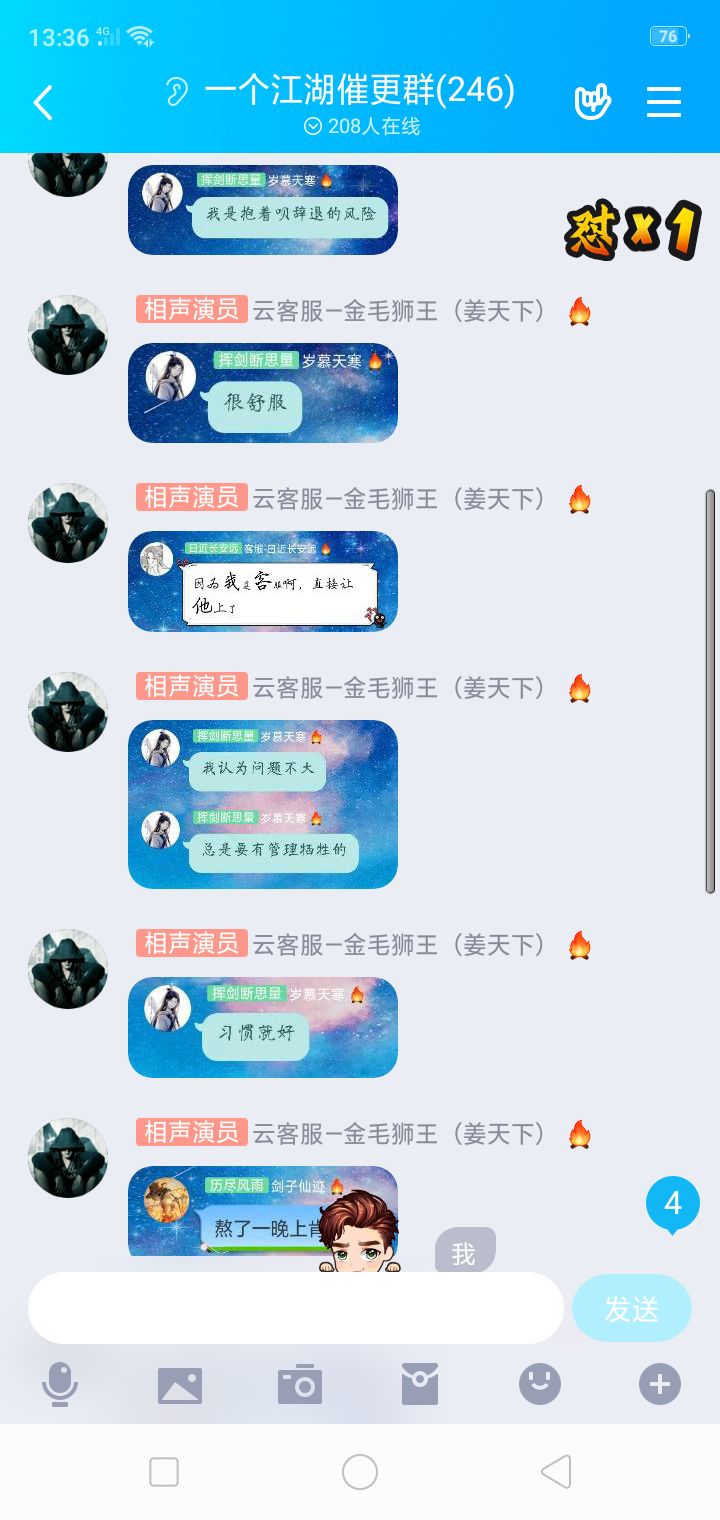Open image with 我认为问题不大 text
720x1520 pixels.
click(x=263, y=804)
